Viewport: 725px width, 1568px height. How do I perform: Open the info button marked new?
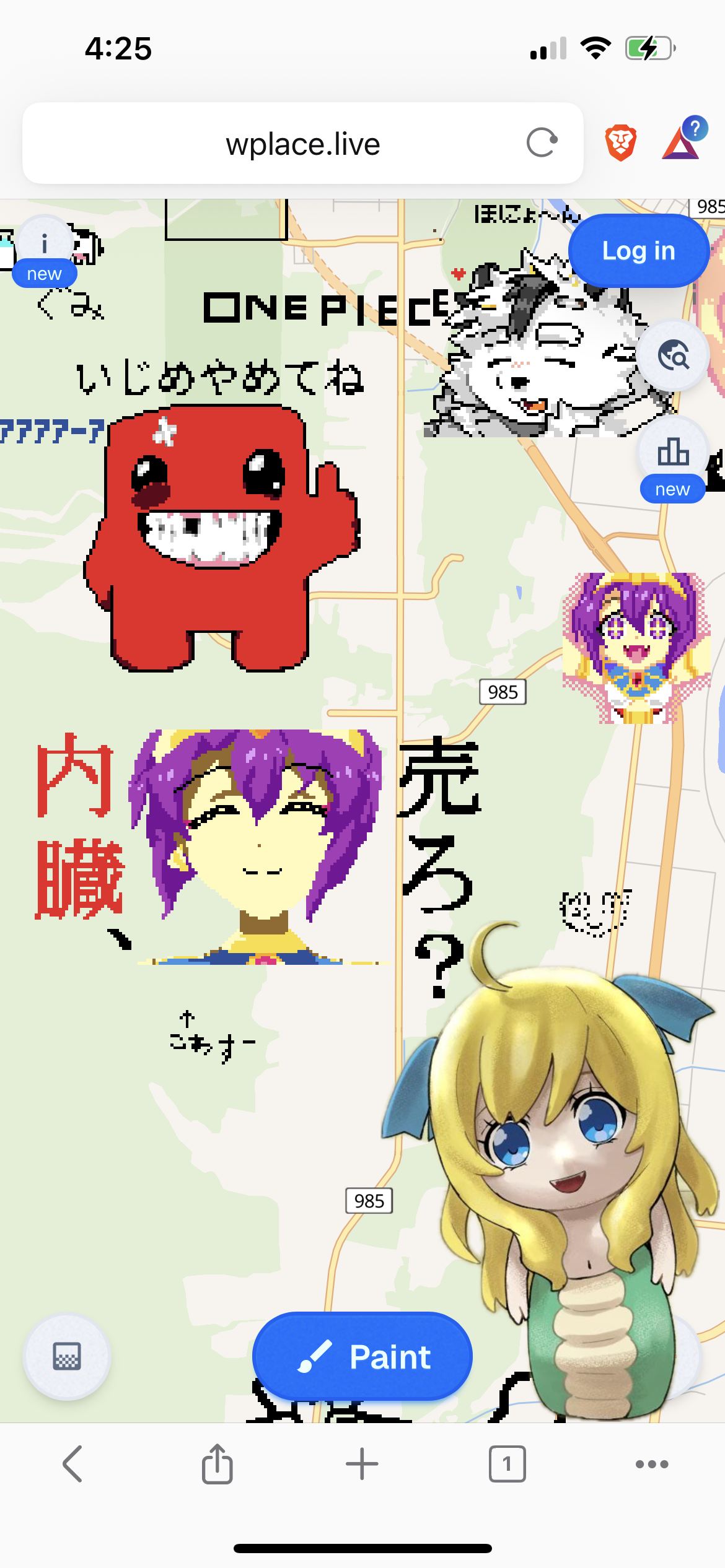pos(45,251)
